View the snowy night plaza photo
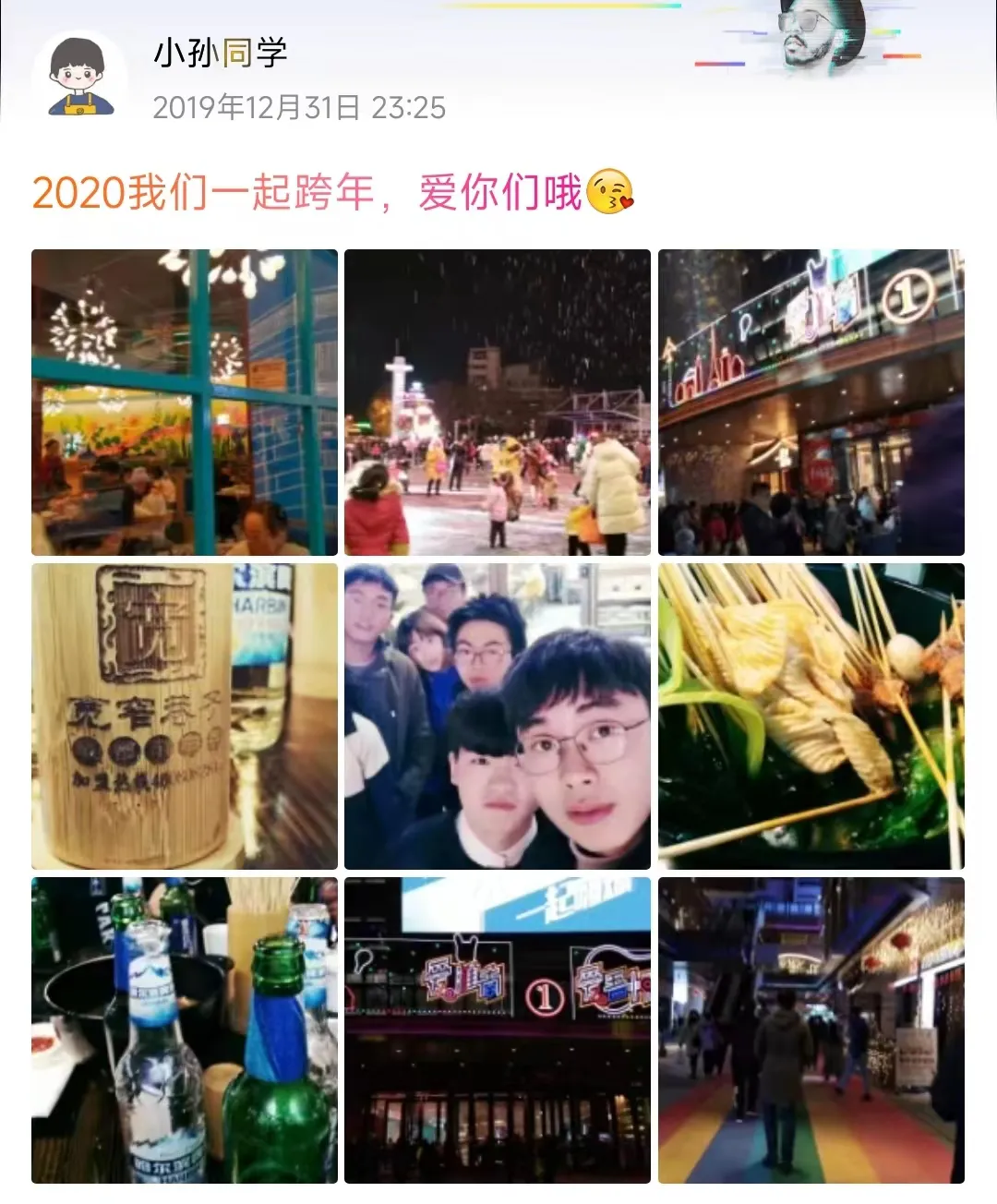Viewport: 997px width, 1204px height. (x=498, y=403)
